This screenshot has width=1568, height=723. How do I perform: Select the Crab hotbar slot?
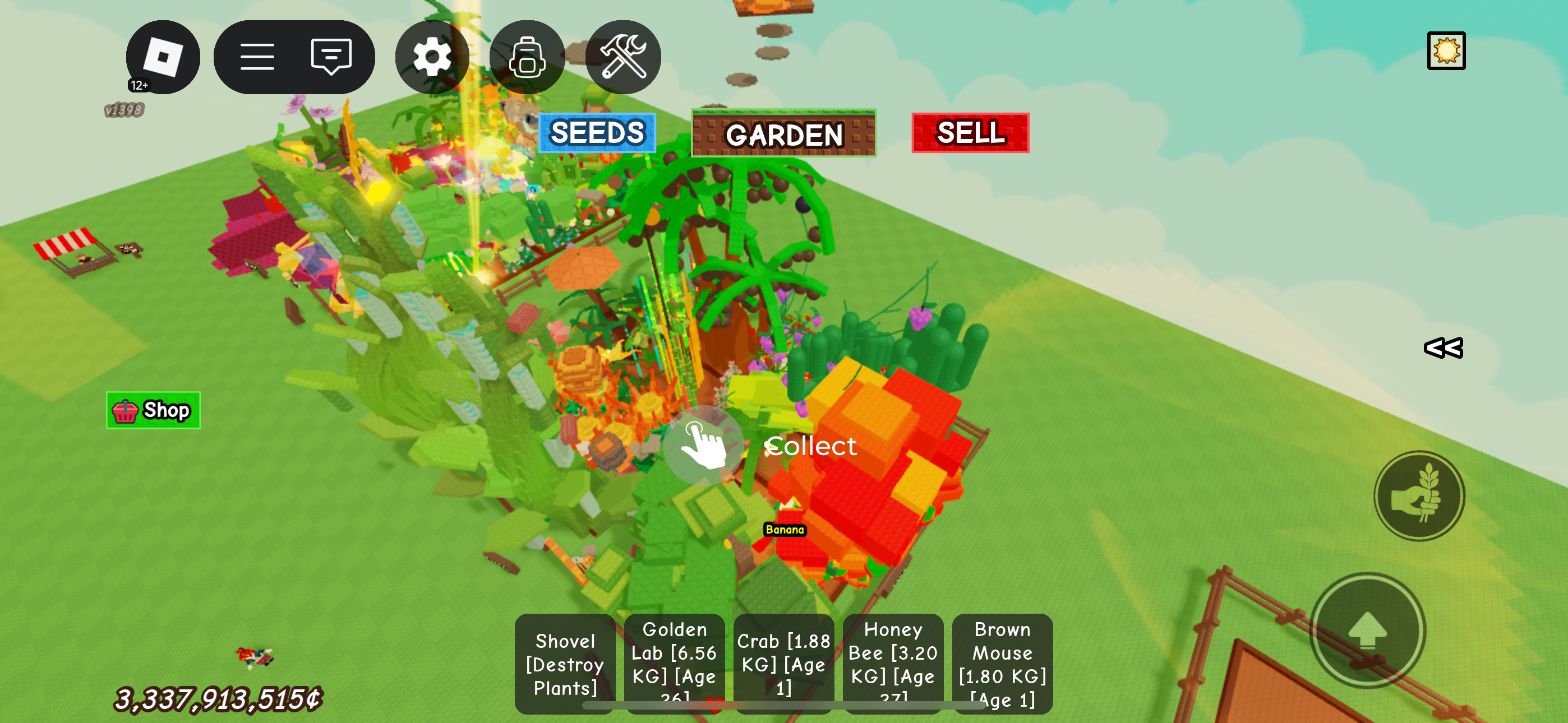[783, 664]
